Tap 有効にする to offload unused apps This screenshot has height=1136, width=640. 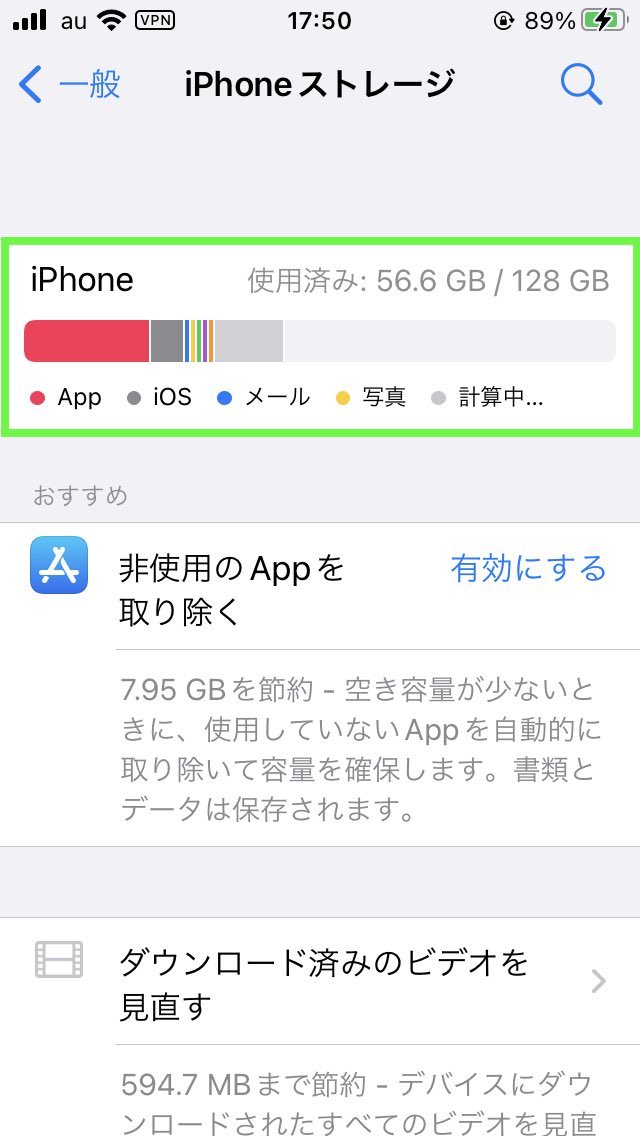[x=528, y=569]
